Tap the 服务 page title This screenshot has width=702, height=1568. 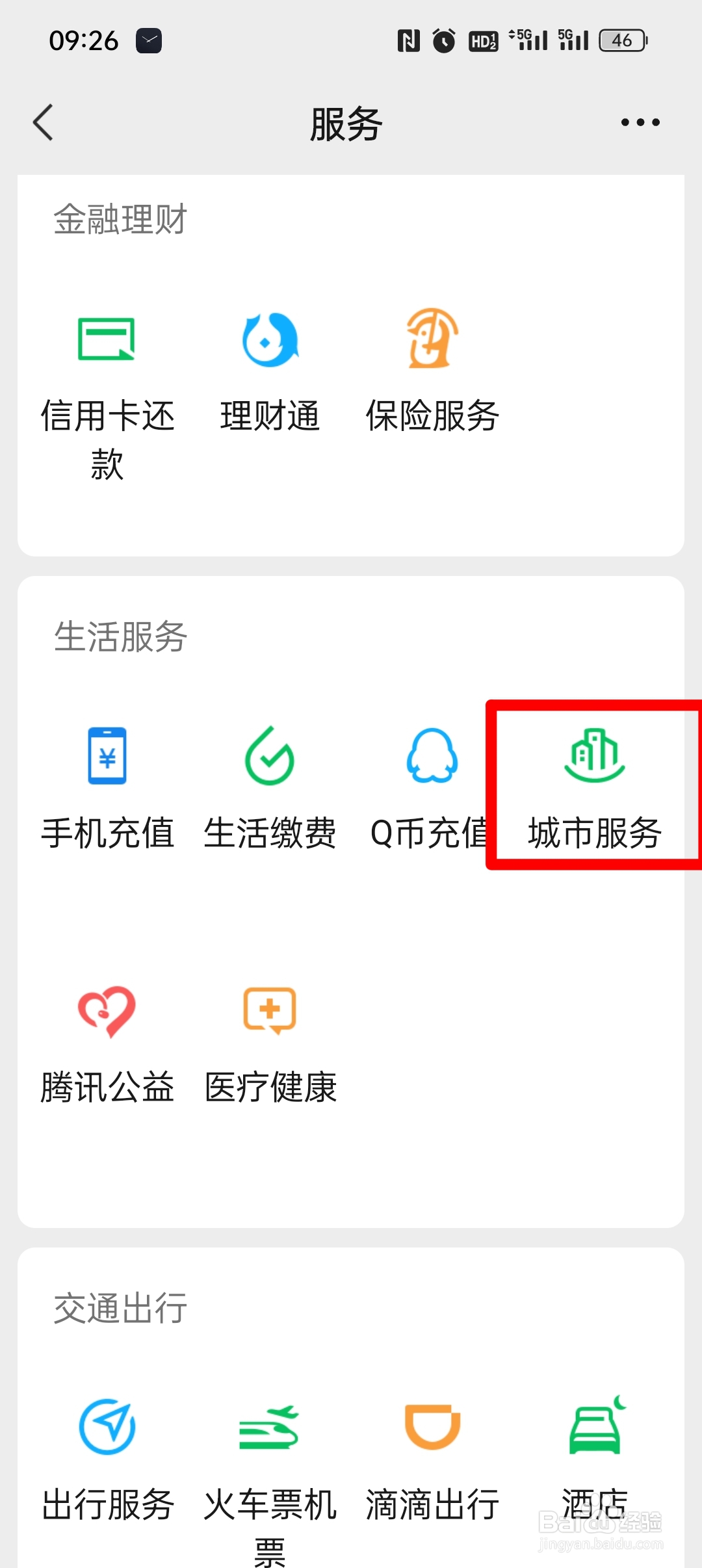[345, 124]
